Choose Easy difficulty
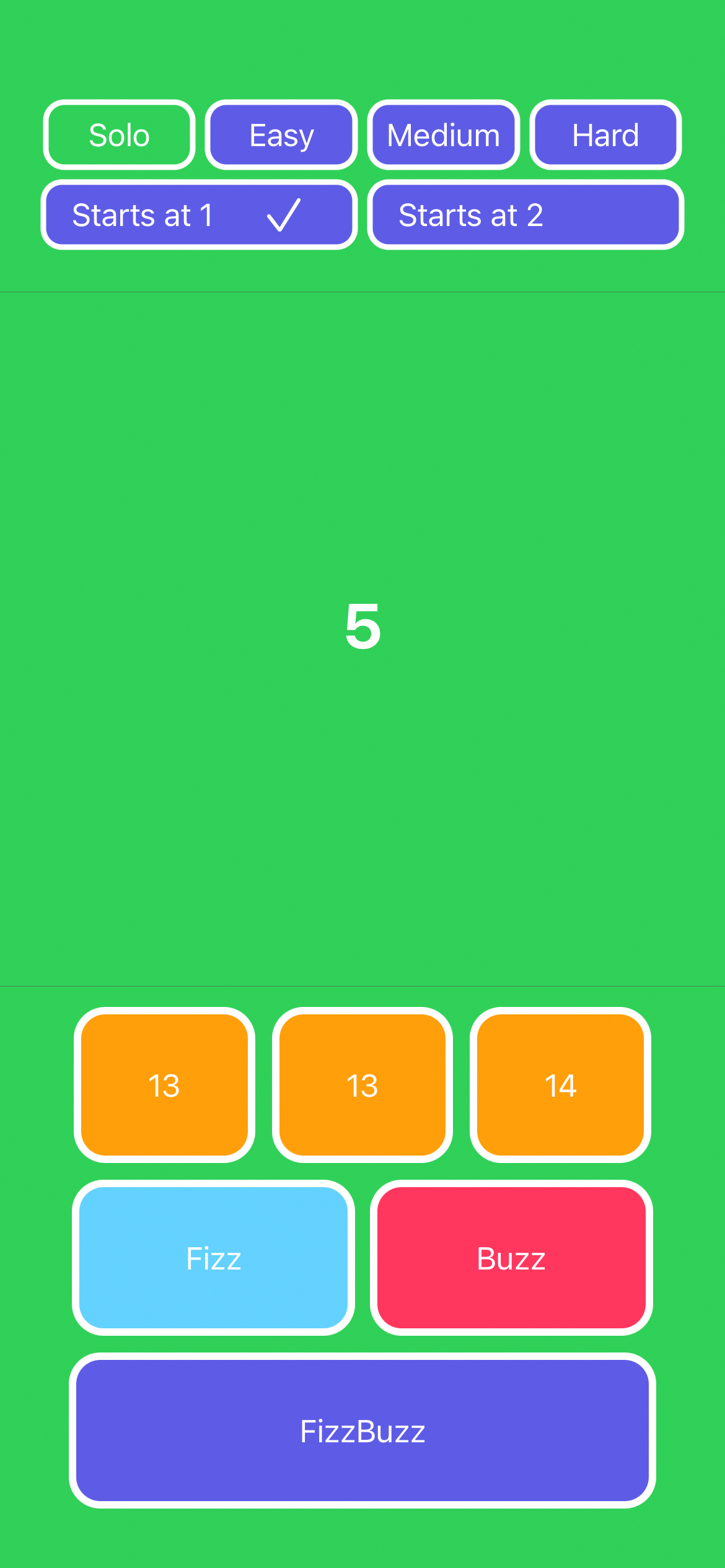Screen dimensions: 725x1568 [x=281, y=135]
